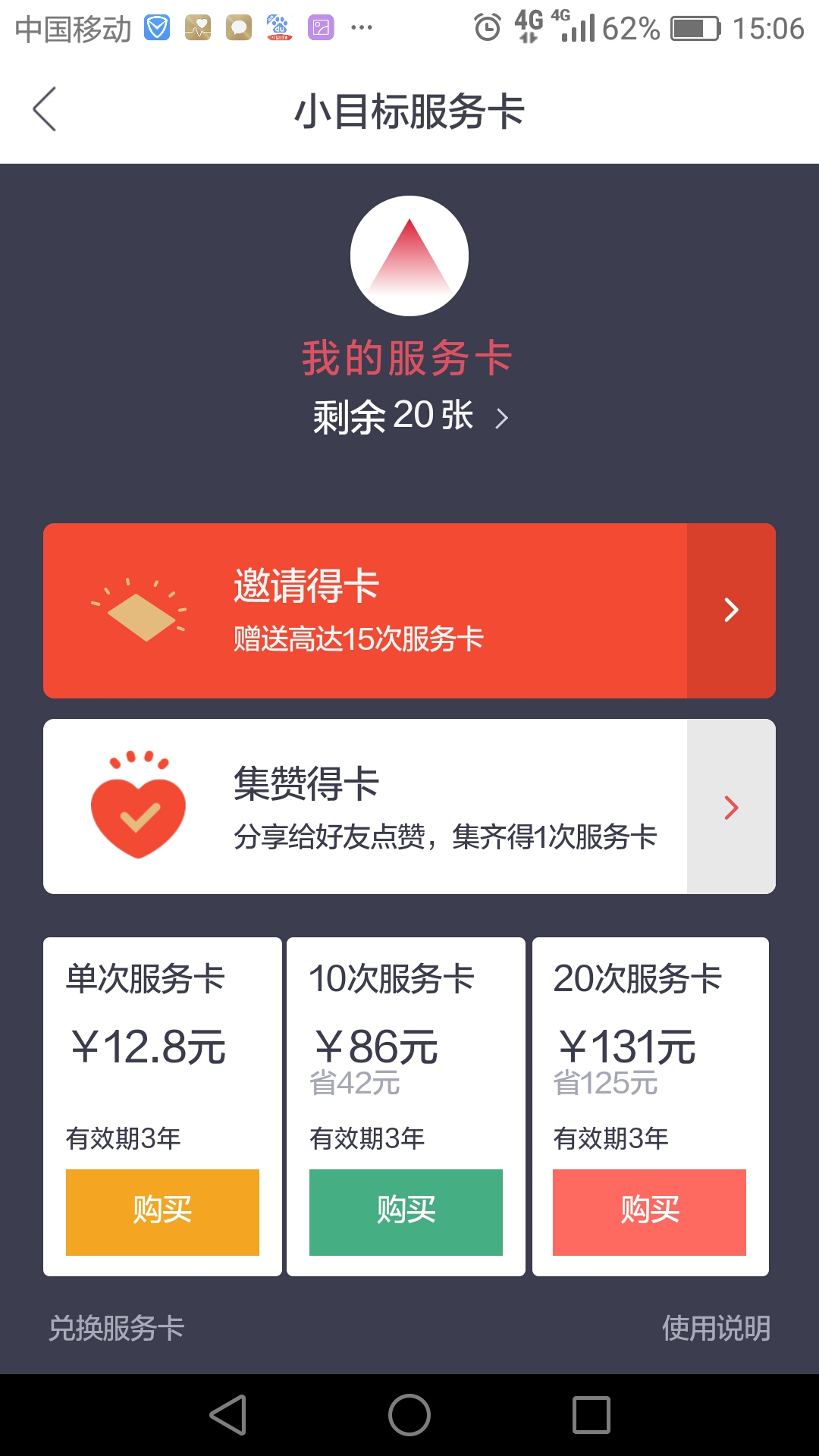Go back using the top-left arrow
Screen dimensions: 819x1456
point(45,109)
